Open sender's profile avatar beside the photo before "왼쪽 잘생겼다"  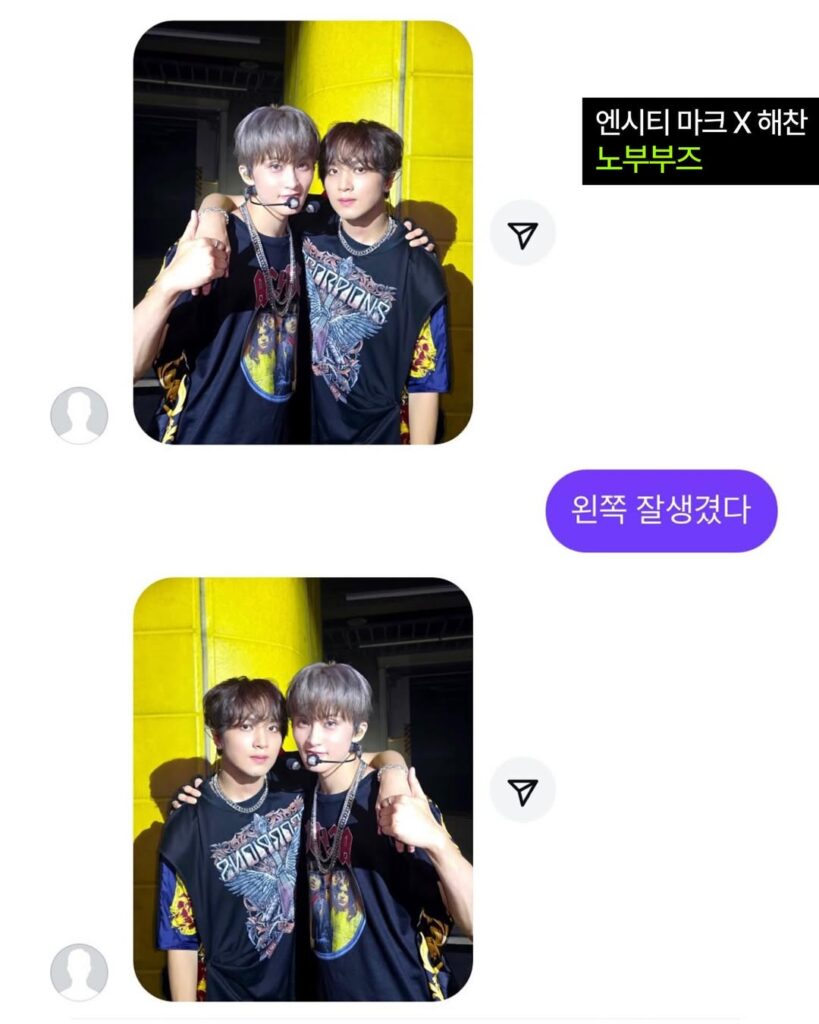pyautogui.click(x=79, y=415)
